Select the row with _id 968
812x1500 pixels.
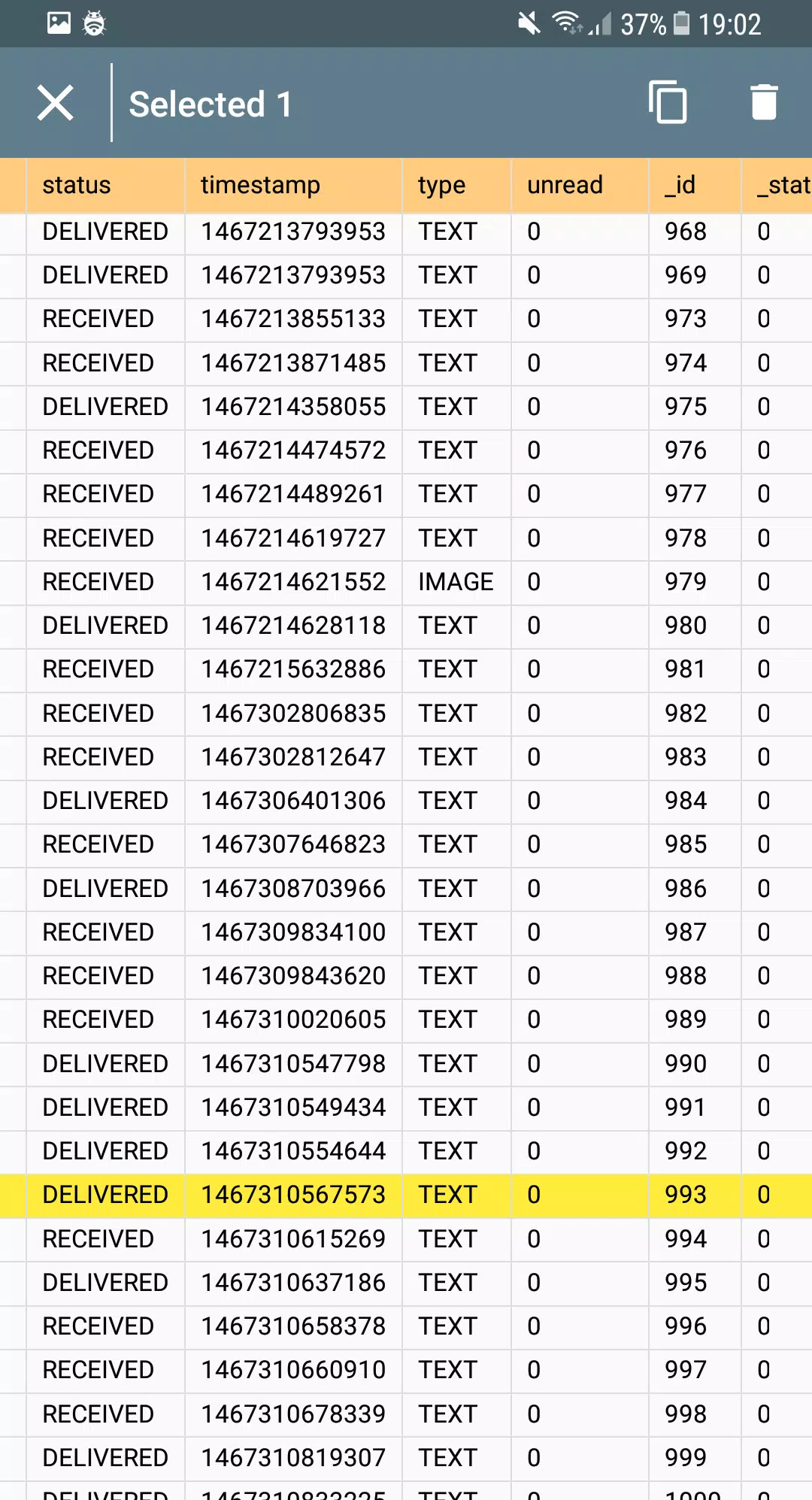(x=406, y=232)
